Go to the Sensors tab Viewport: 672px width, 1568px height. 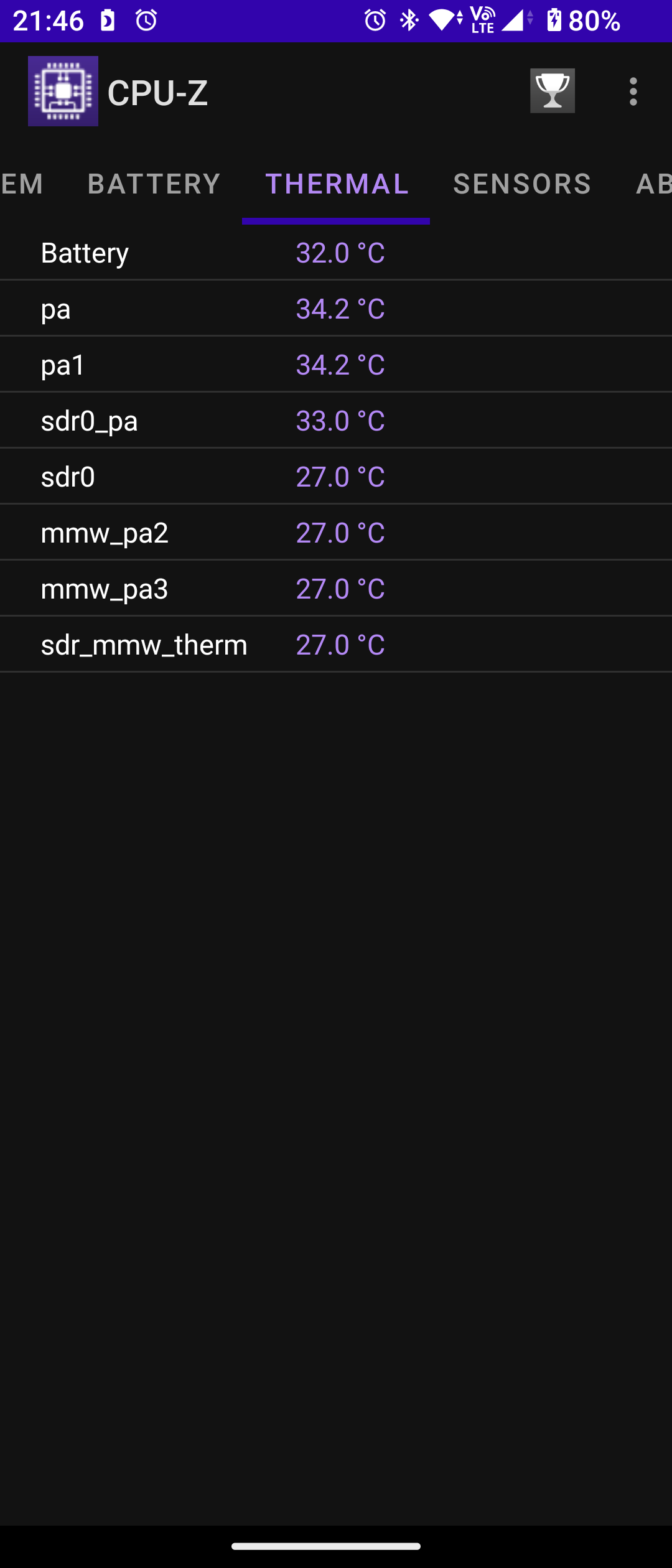(521, 184)
